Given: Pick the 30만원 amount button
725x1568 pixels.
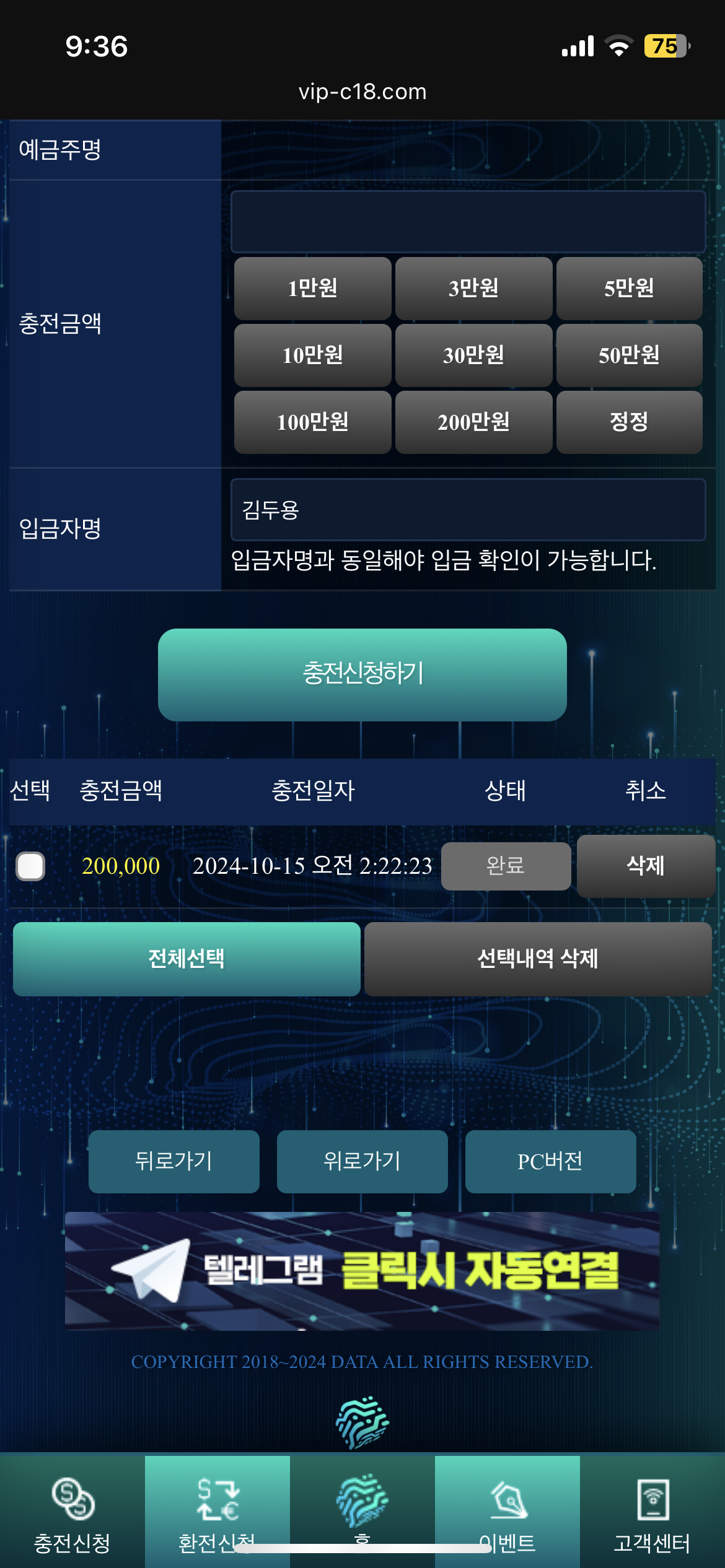Looking at the screenshot, I should click(x=473, y=355).
